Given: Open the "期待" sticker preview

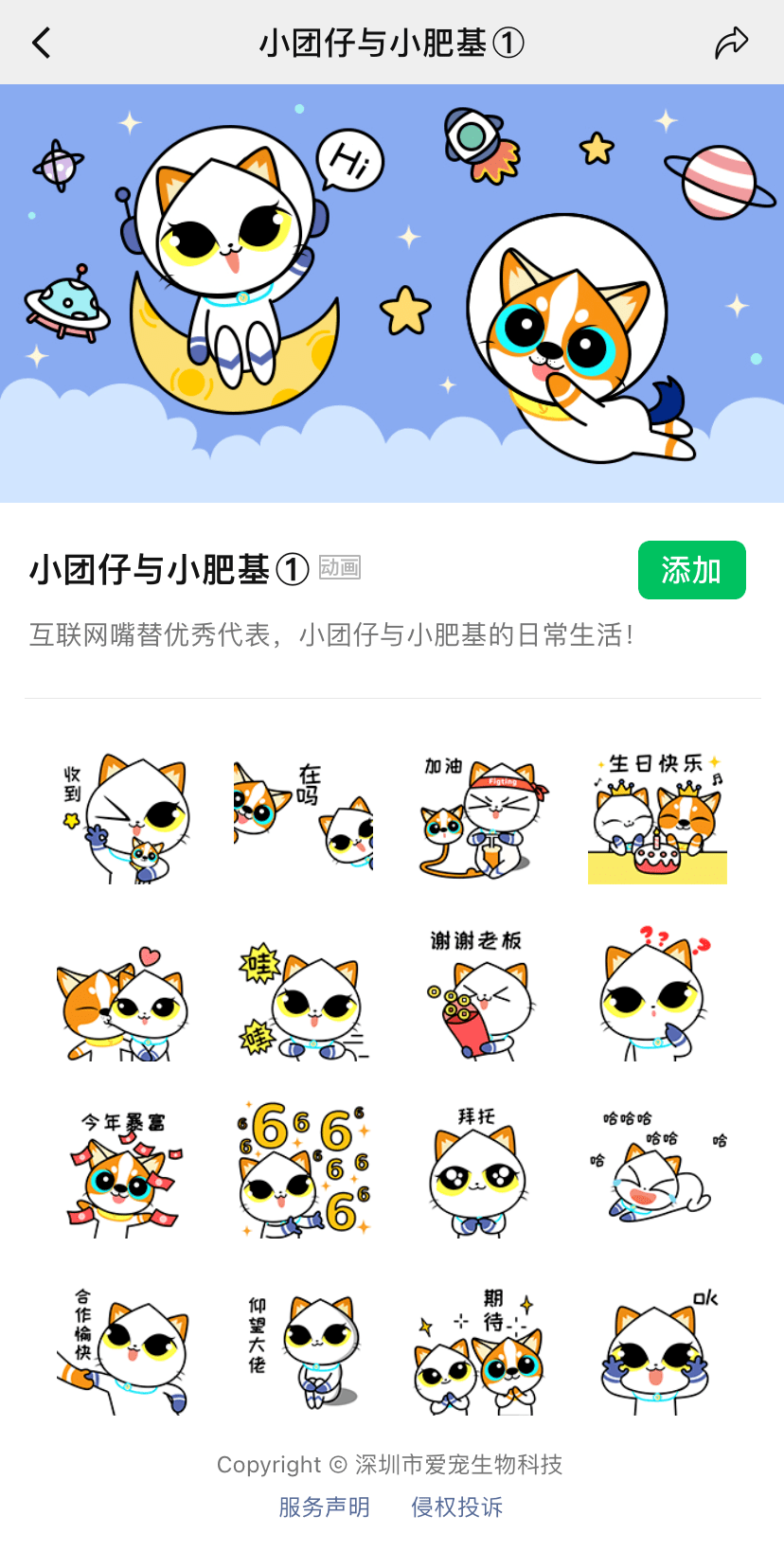Looking at the screenshot, I should pos(479,1349).
